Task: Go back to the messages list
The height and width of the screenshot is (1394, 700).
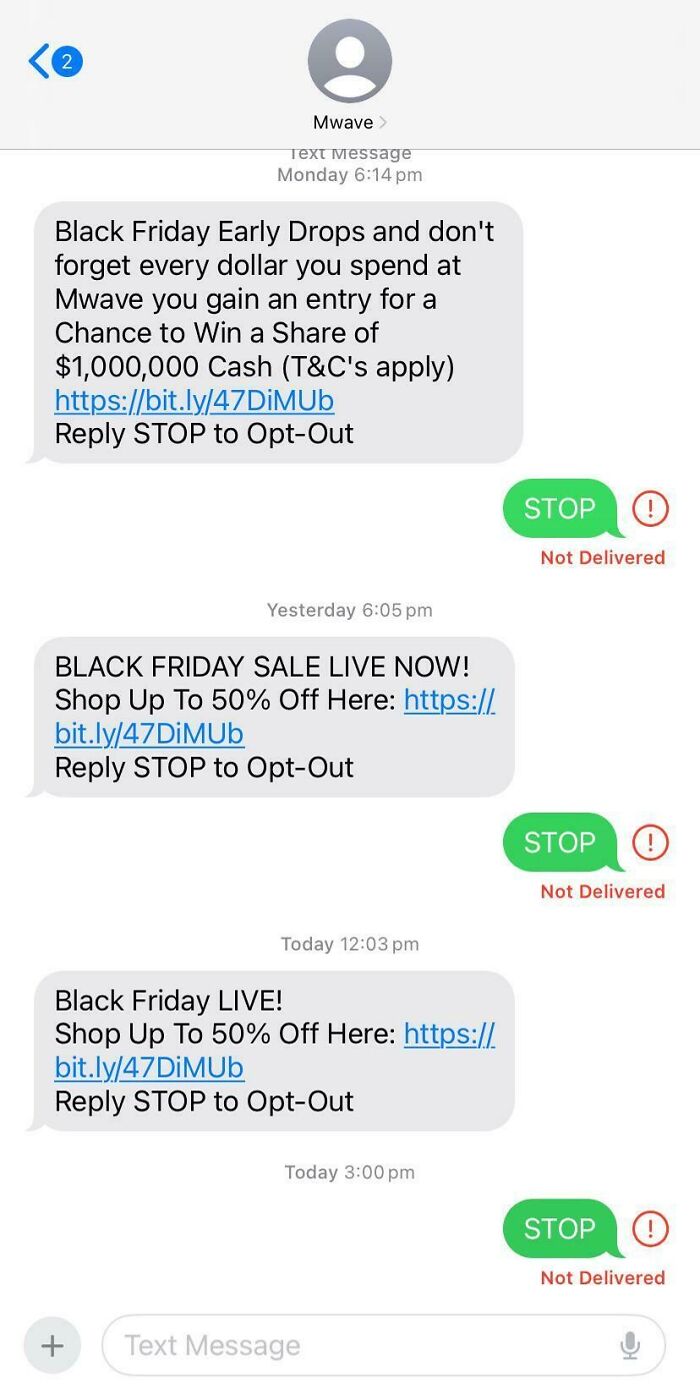Action: [52, 62]
